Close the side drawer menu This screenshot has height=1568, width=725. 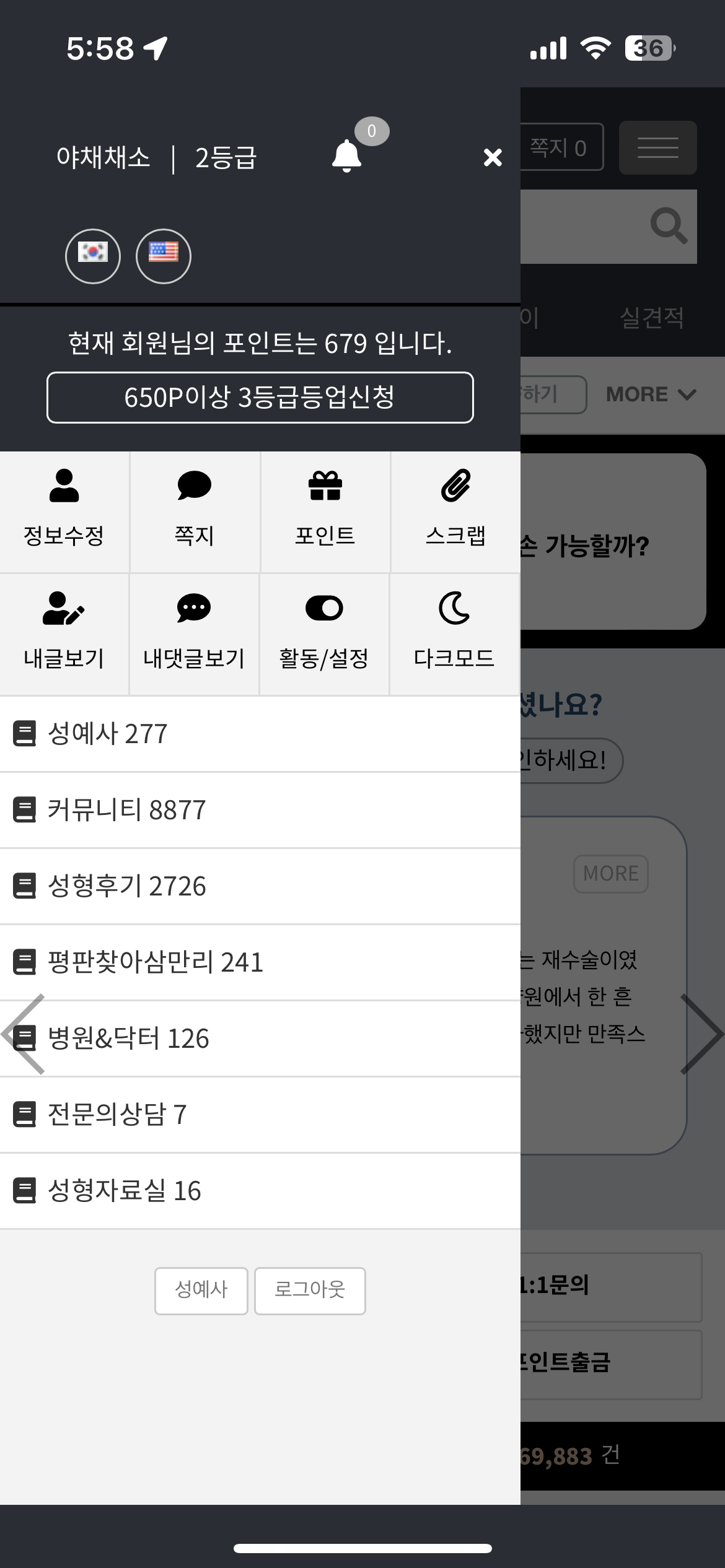pyautogui.click(x=493, y=157)
